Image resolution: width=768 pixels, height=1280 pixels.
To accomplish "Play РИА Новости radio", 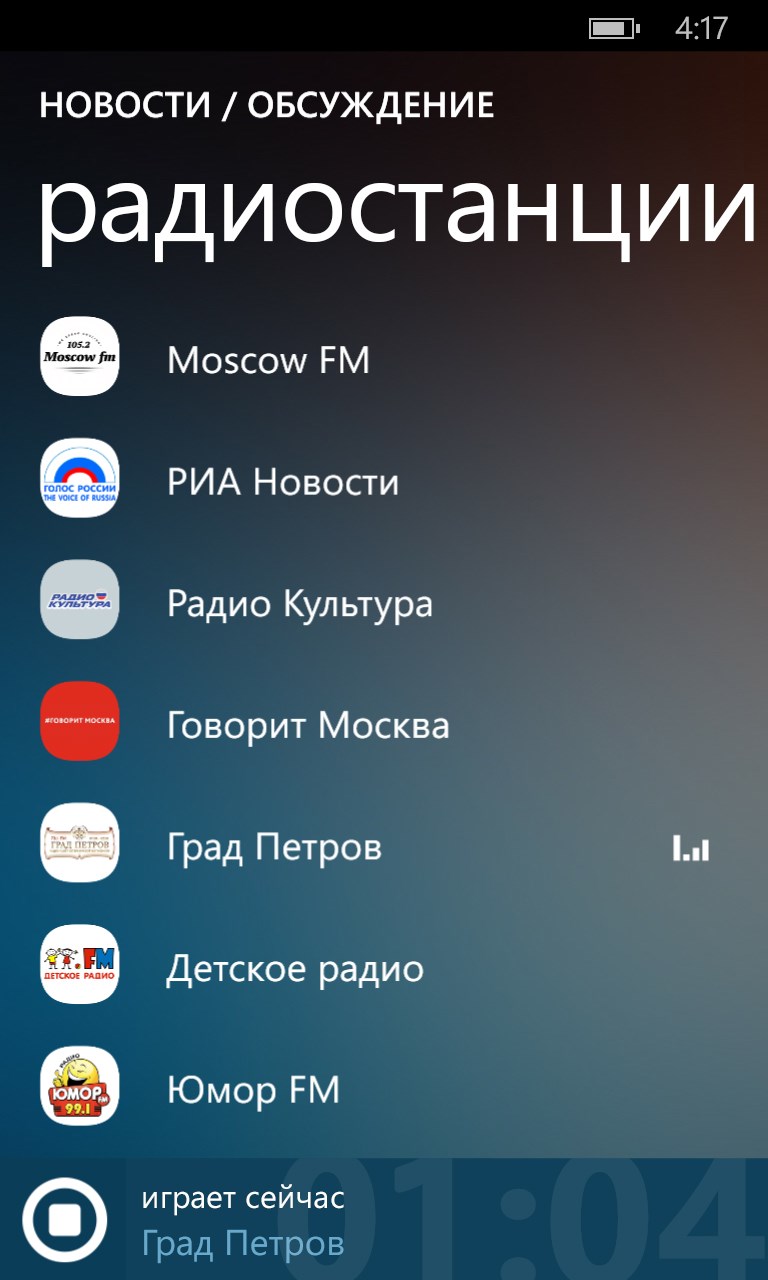I will pyautogui.click(x=283, y=482).
